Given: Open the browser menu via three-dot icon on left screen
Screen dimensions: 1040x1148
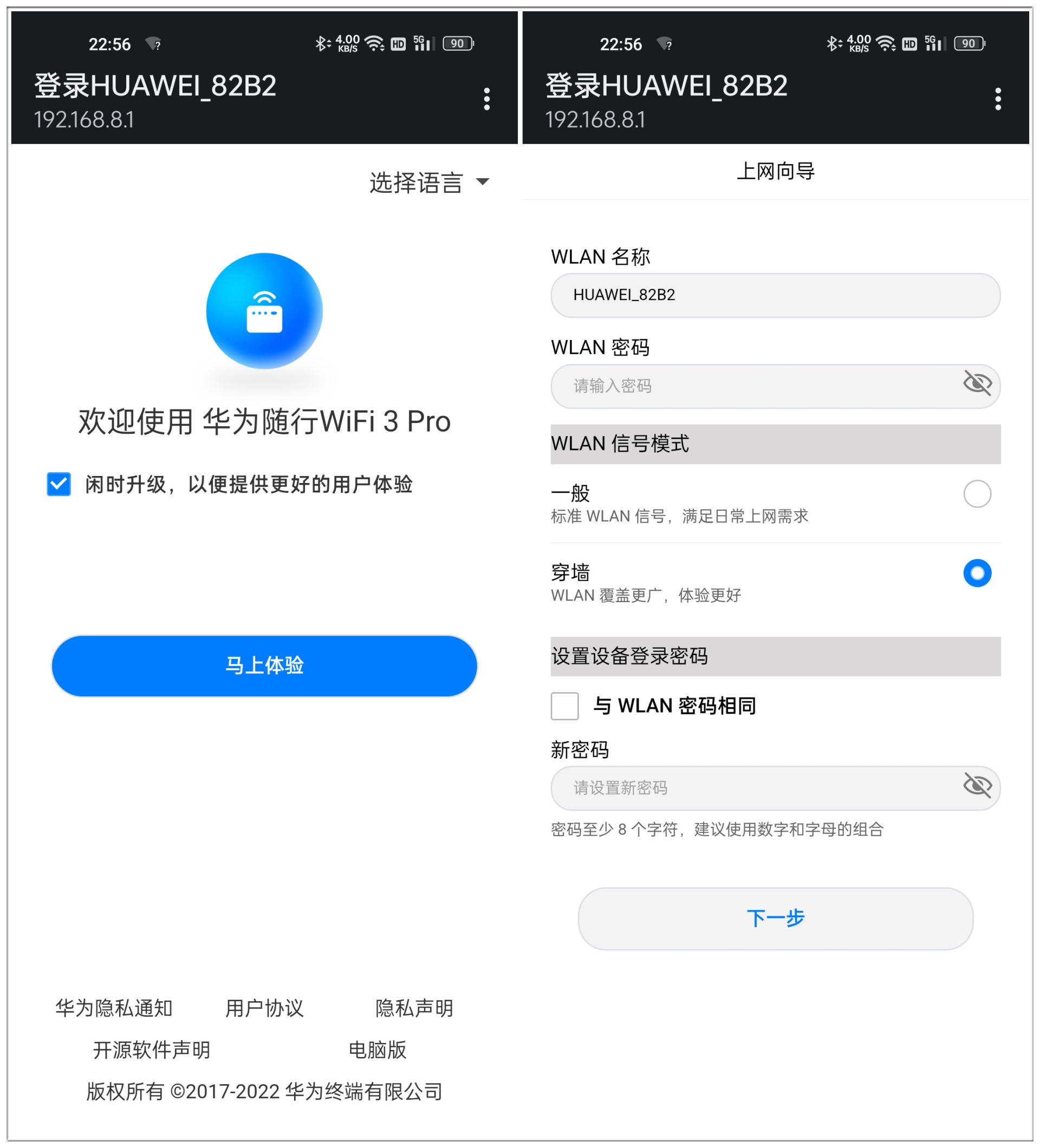Looking at the screenshot, I should click(486, 98).
